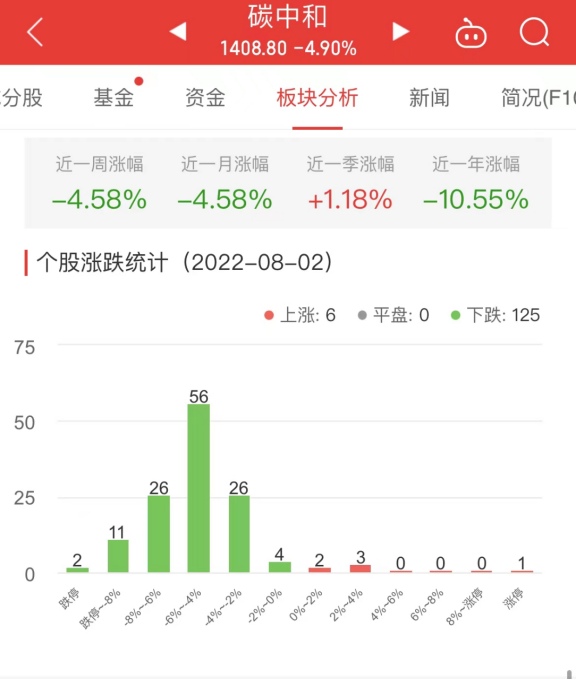Open the robot assistant icon
Image resolution: width=576 pixels, height=680 pixels.
tap(471, 33)
